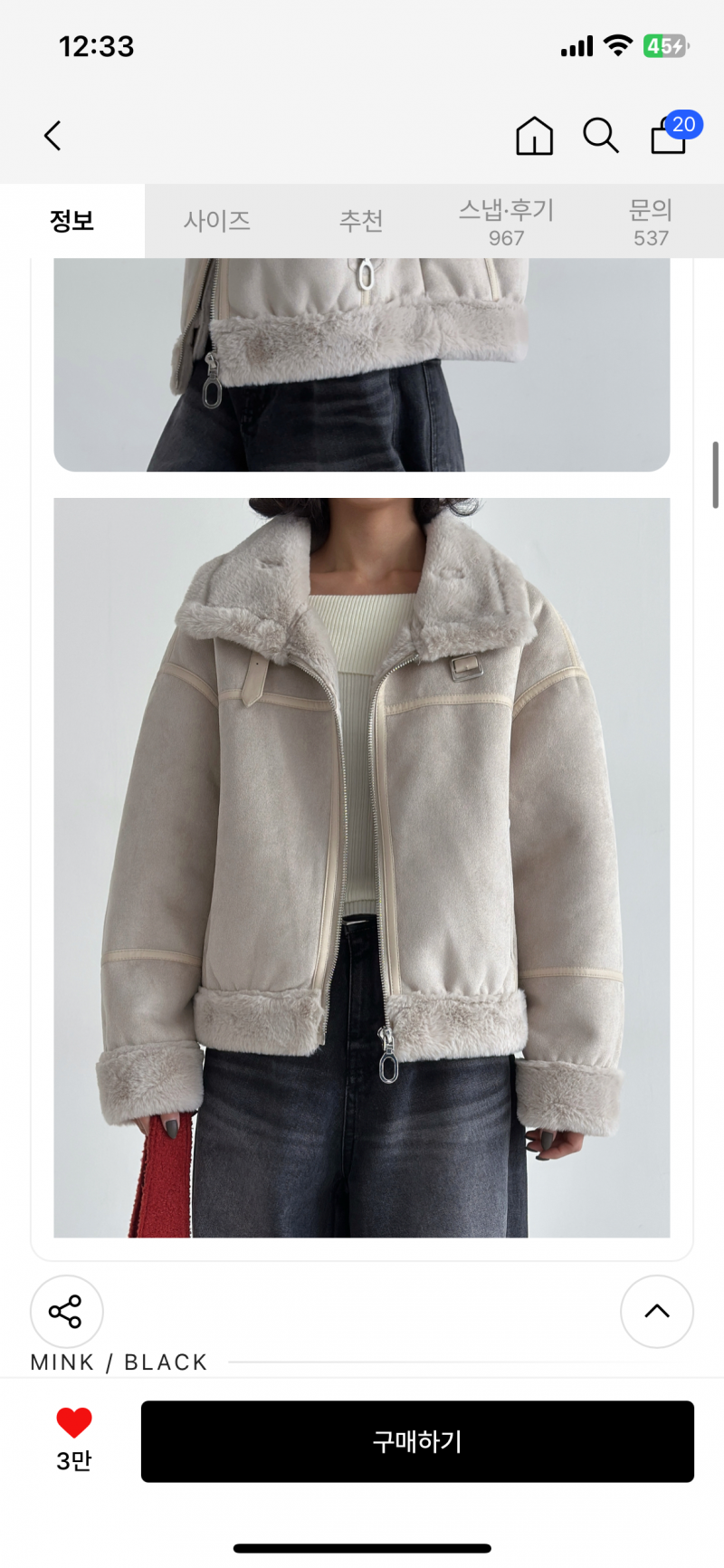724x1568 pixels.
Task: Go back using the top-left arrow
Action: pos(52,136)
